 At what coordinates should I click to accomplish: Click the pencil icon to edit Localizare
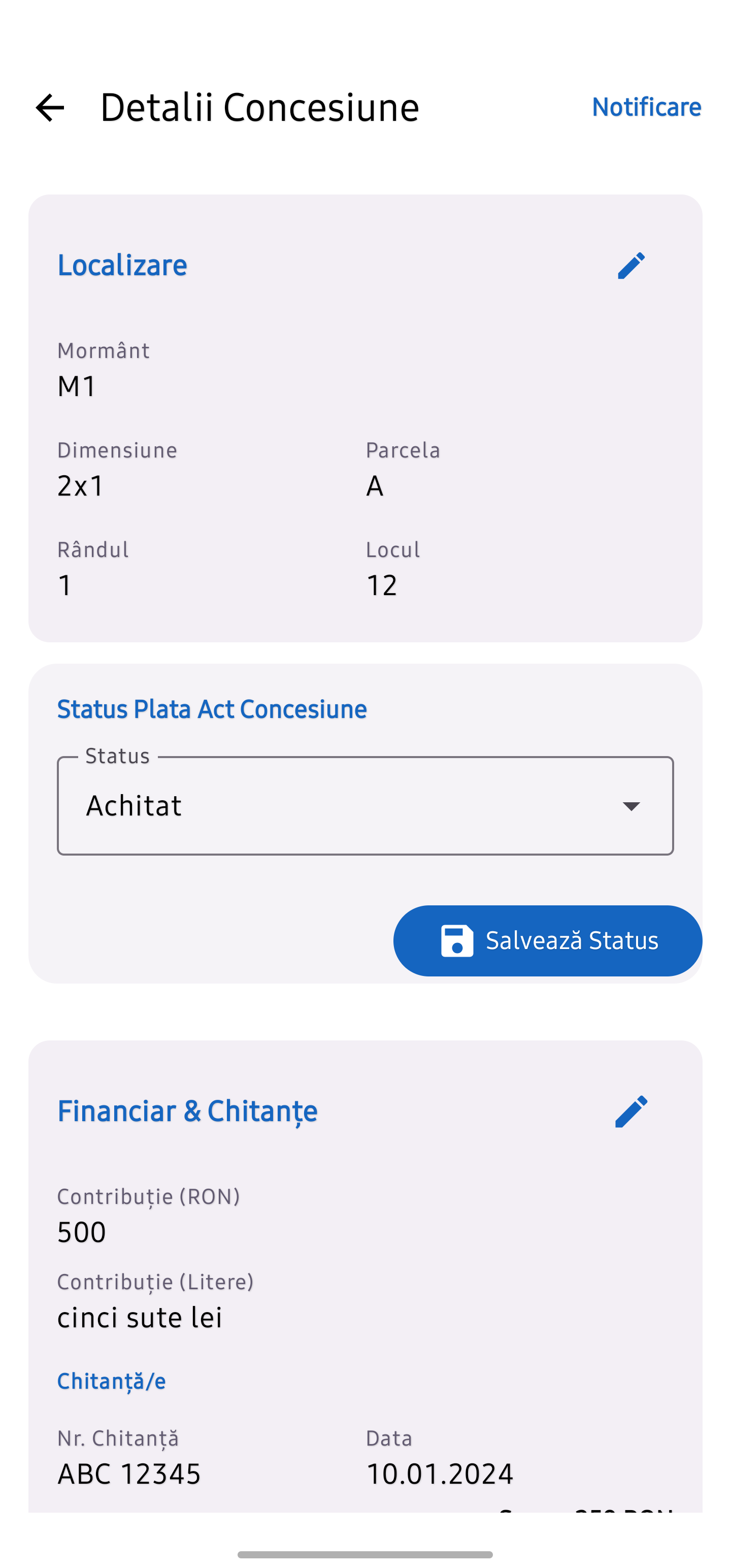[x=631, y=266]
